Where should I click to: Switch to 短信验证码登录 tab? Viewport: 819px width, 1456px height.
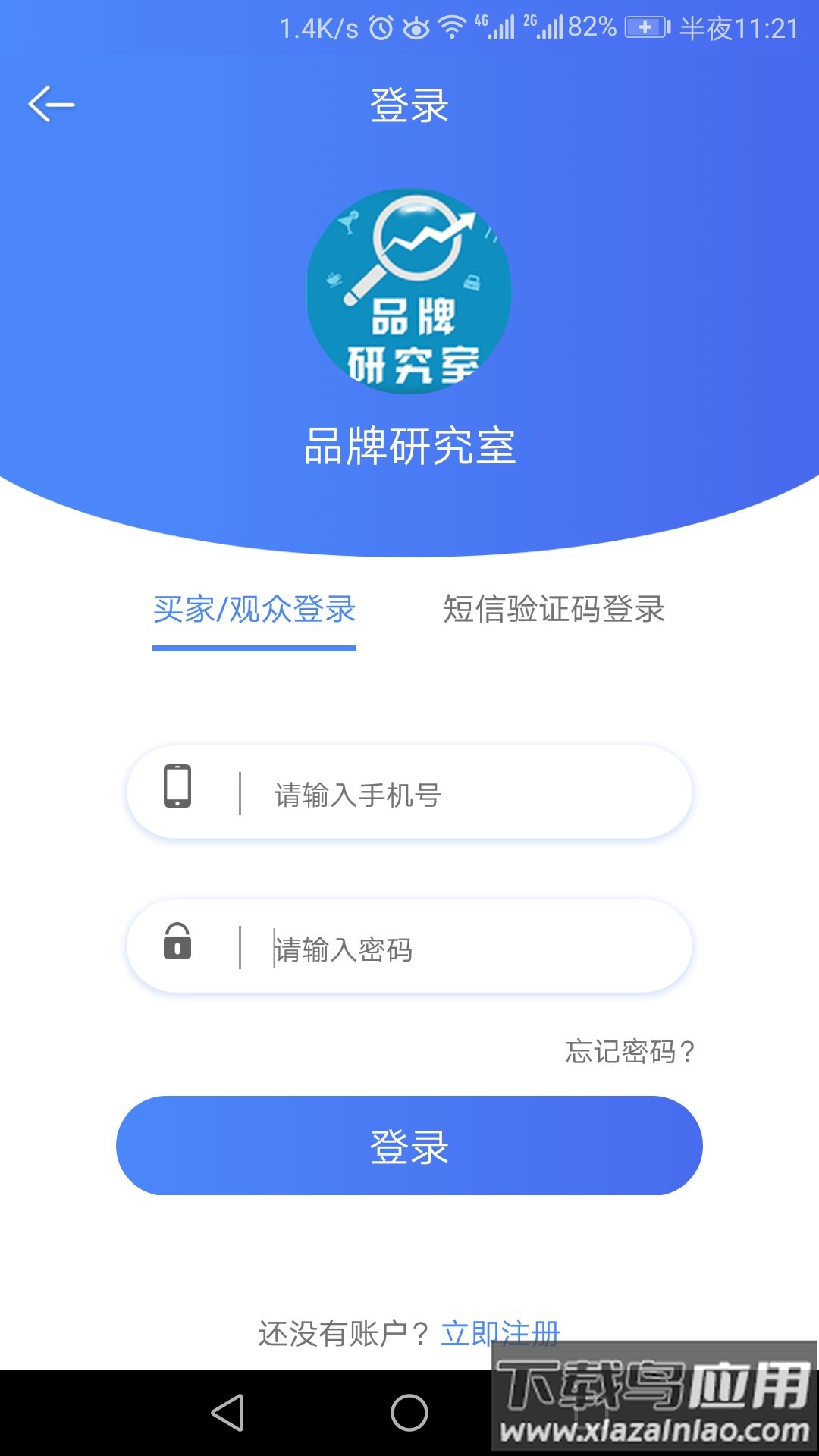click(x=554, y=610)
